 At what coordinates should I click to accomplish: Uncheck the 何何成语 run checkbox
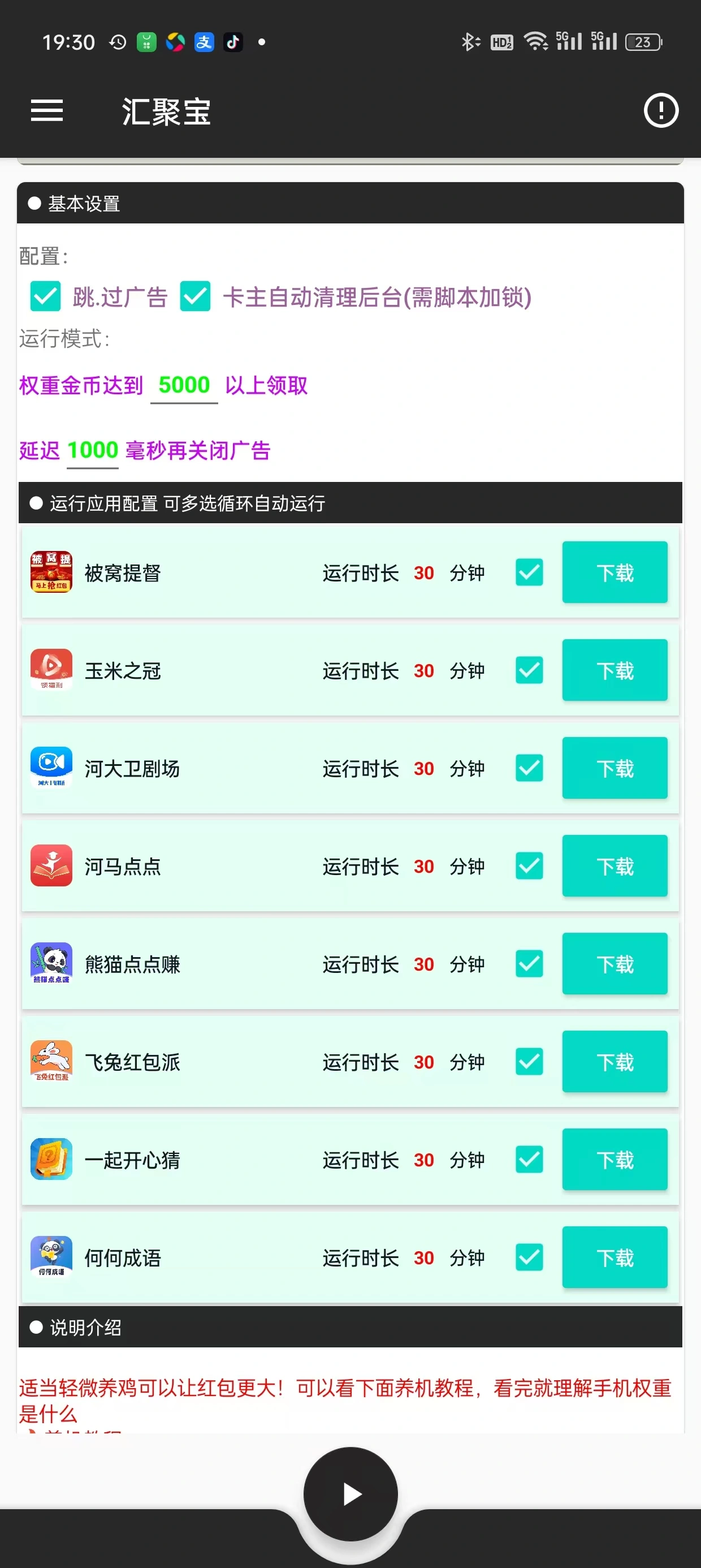(x=528, y=1257)
